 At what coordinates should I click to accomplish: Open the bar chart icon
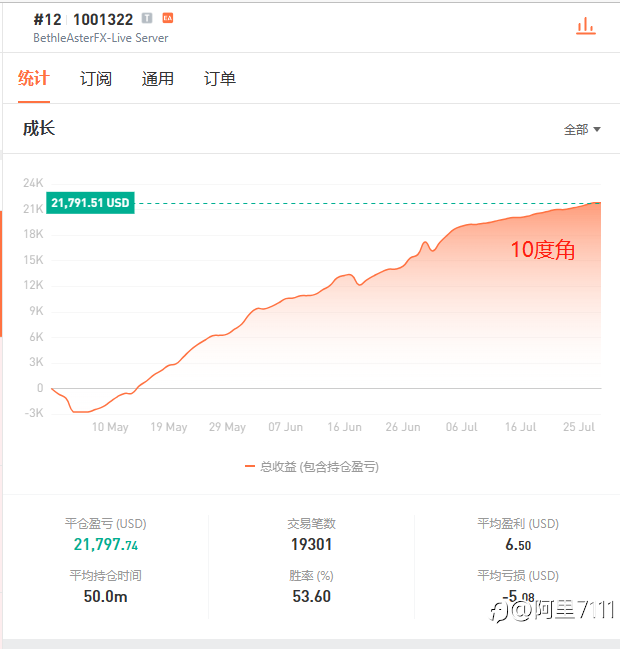[x=586, y=26]
